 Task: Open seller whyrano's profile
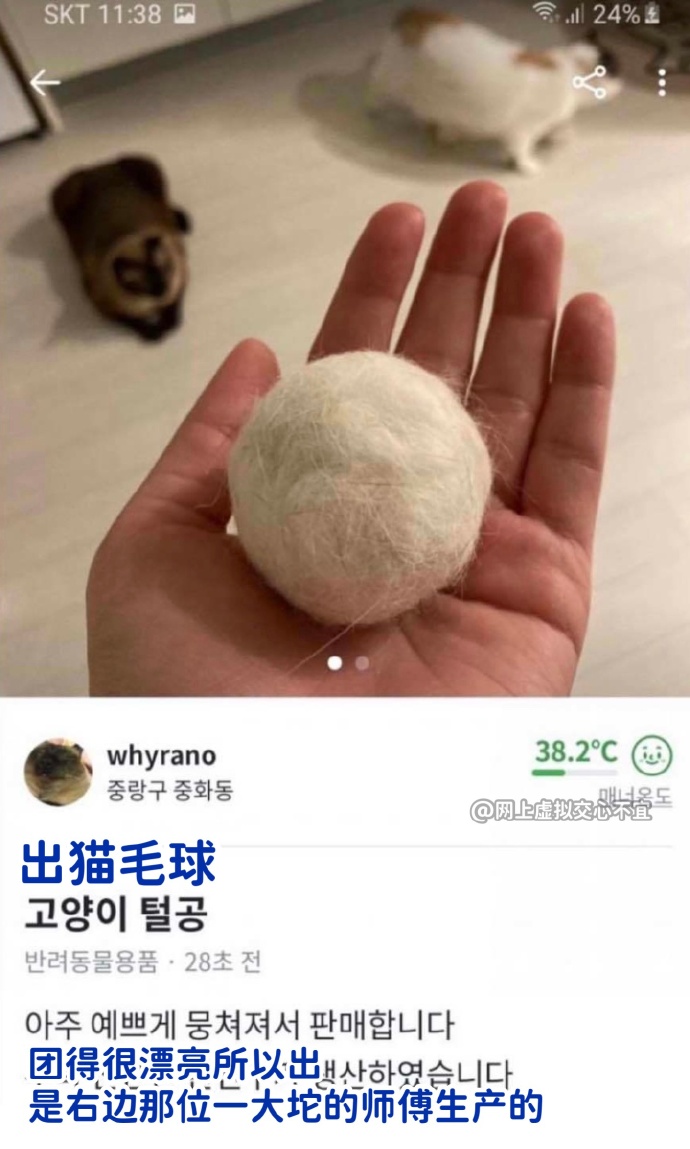(x=160, y=756)
